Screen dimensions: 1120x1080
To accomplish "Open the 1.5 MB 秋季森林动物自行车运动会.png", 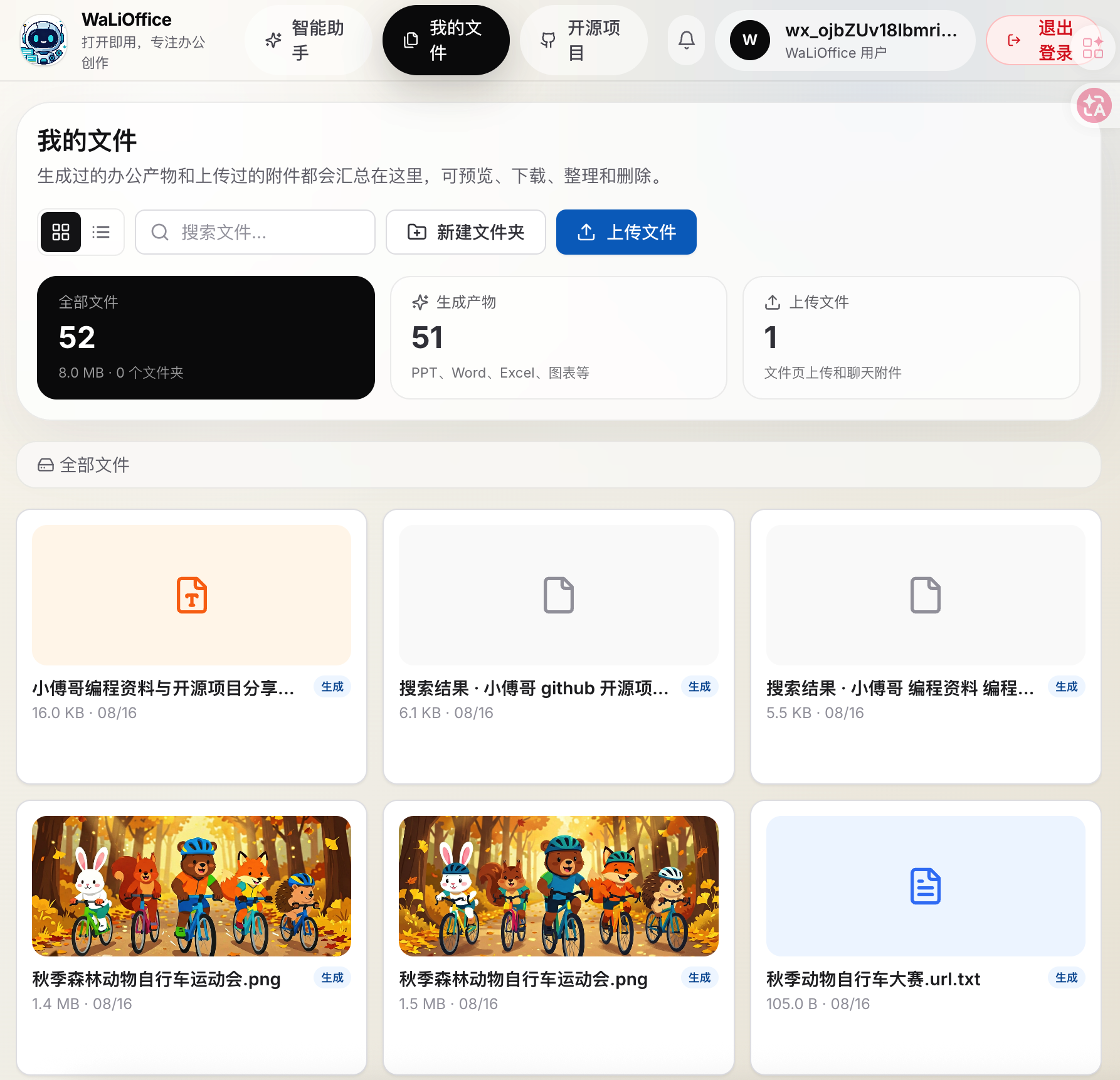I will point(559,938).
